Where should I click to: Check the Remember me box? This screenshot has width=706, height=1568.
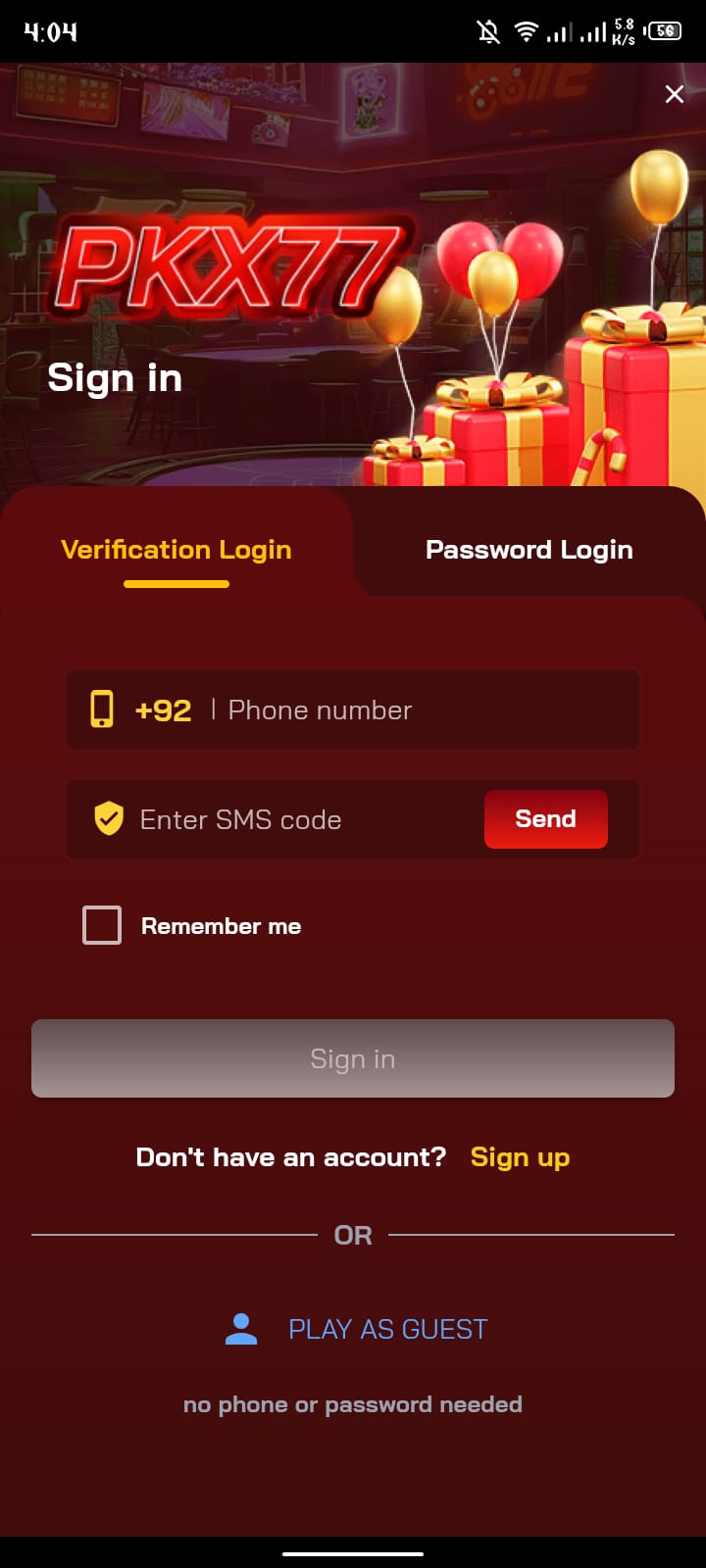[102, 925]
